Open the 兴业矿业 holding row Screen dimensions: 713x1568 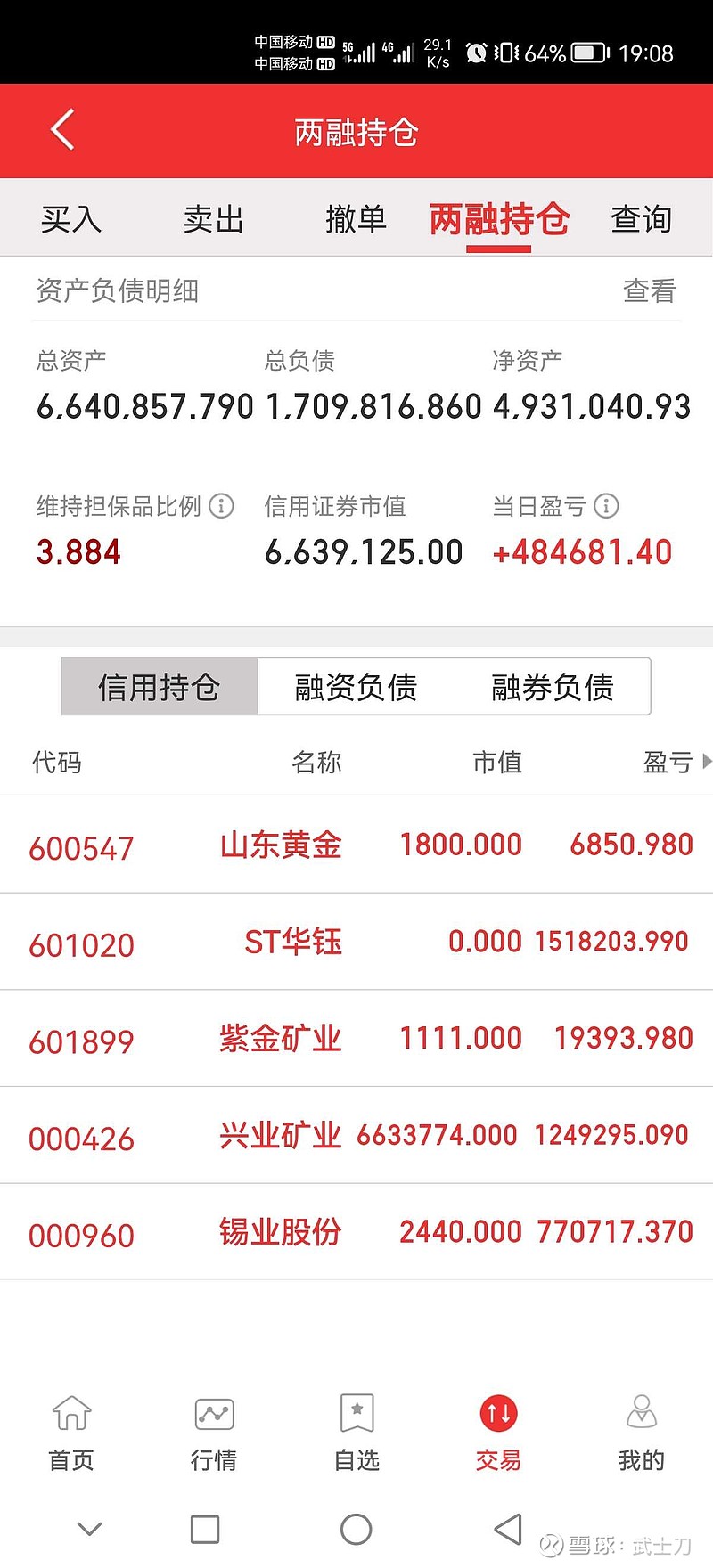[356, 1136]
